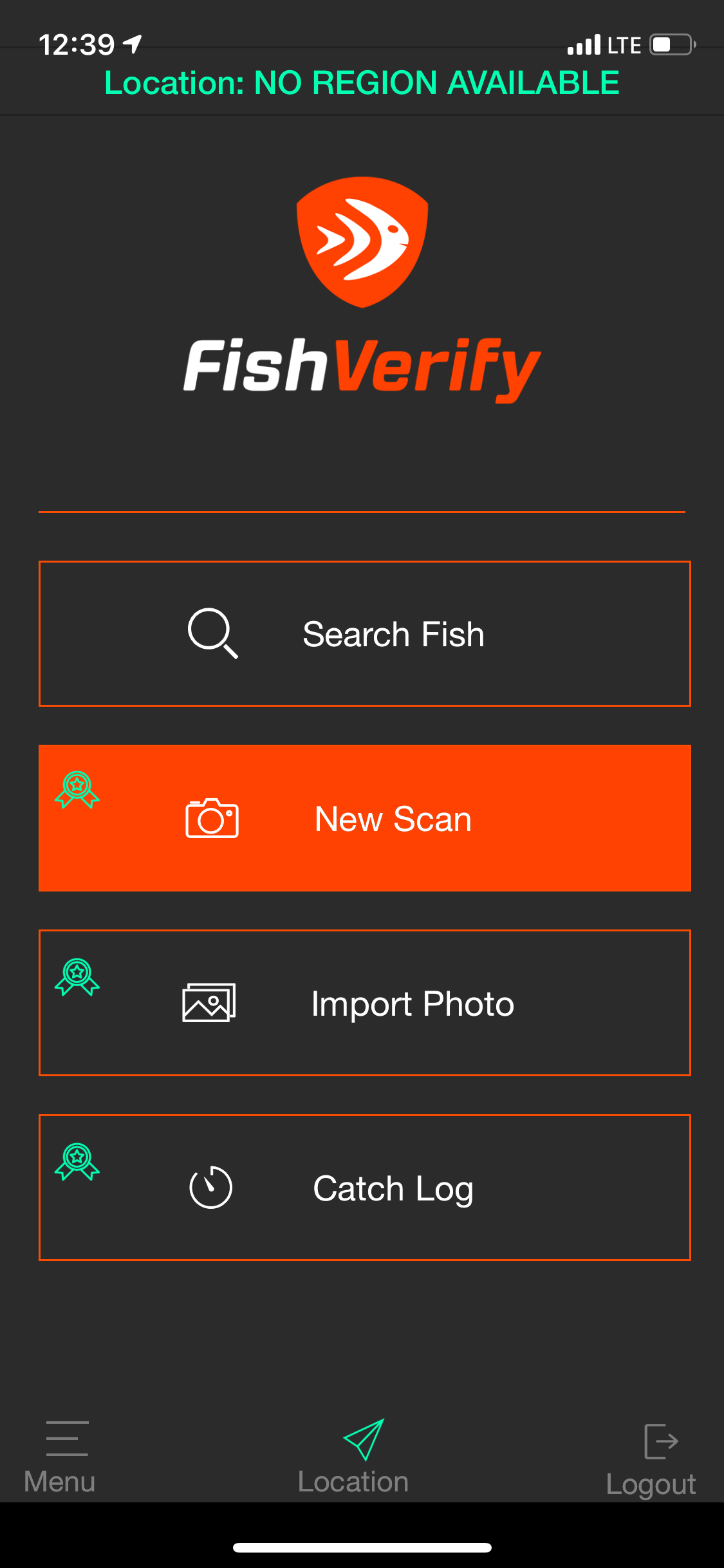Open the Menu at the bottom
Viewport: 724px width, 1568px height.
click(x=60, y=1457)
